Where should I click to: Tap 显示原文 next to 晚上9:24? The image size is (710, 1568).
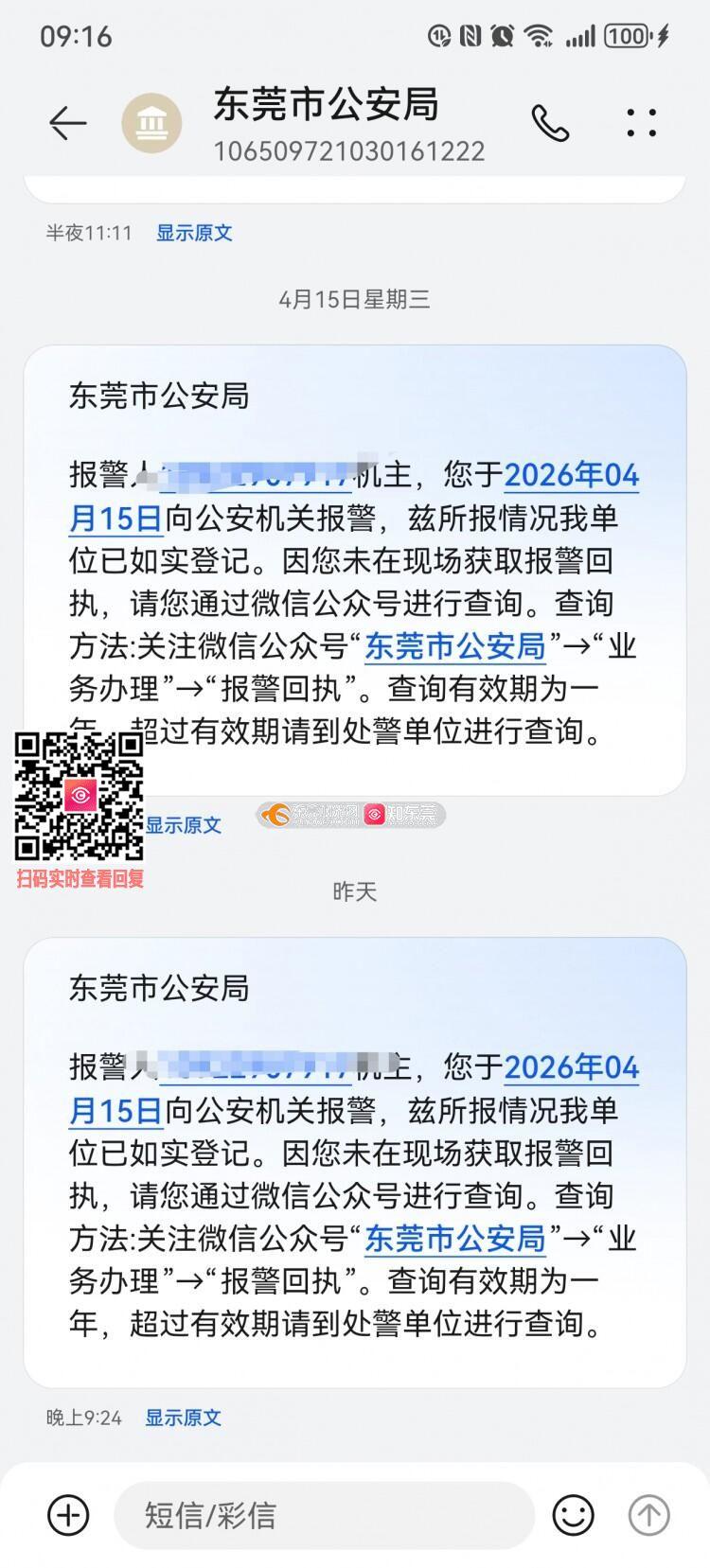pyautogui.click(x=183, y=1418)
